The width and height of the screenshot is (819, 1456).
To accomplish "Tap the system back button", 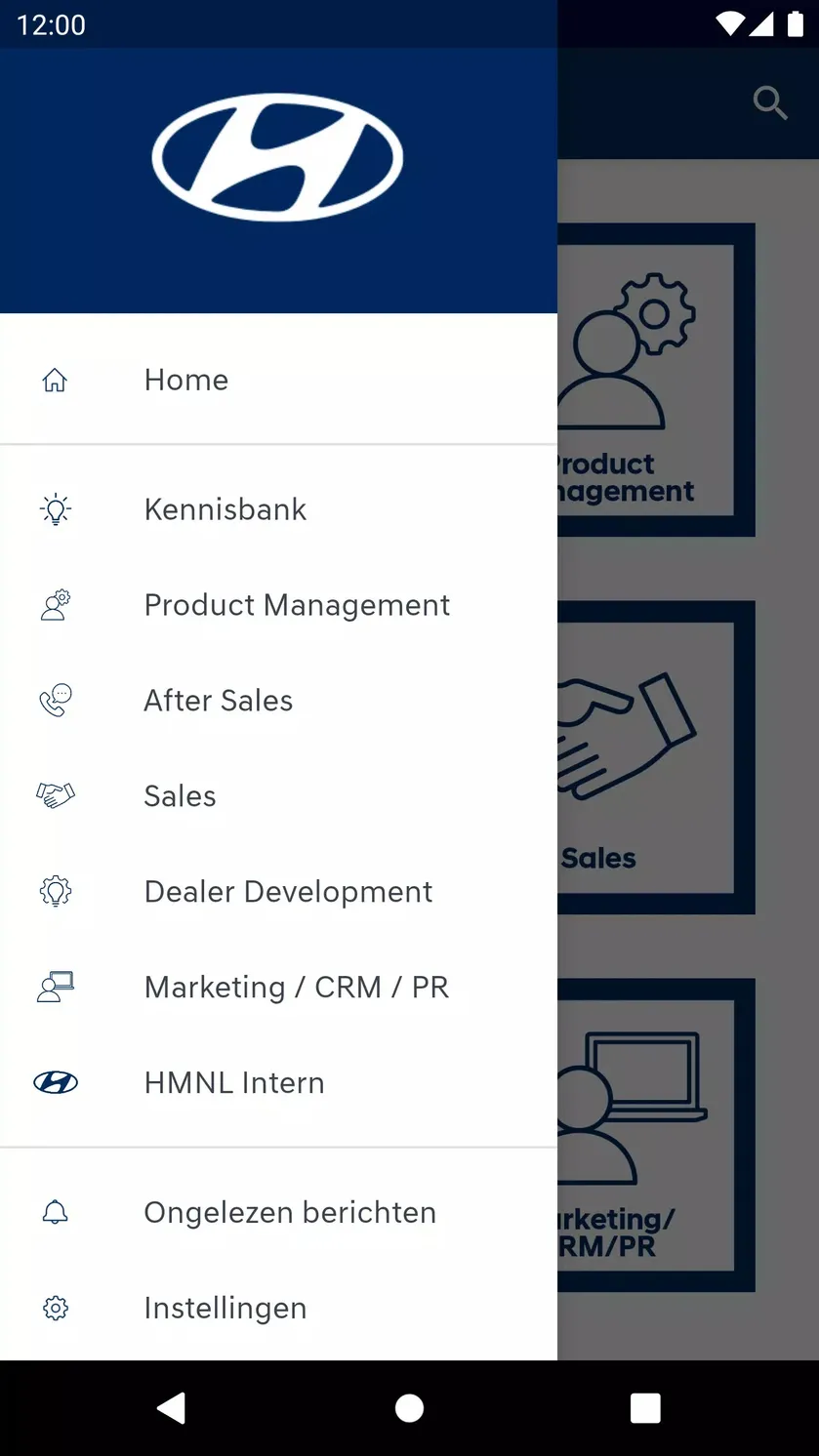I will (x=172, y=1407).
